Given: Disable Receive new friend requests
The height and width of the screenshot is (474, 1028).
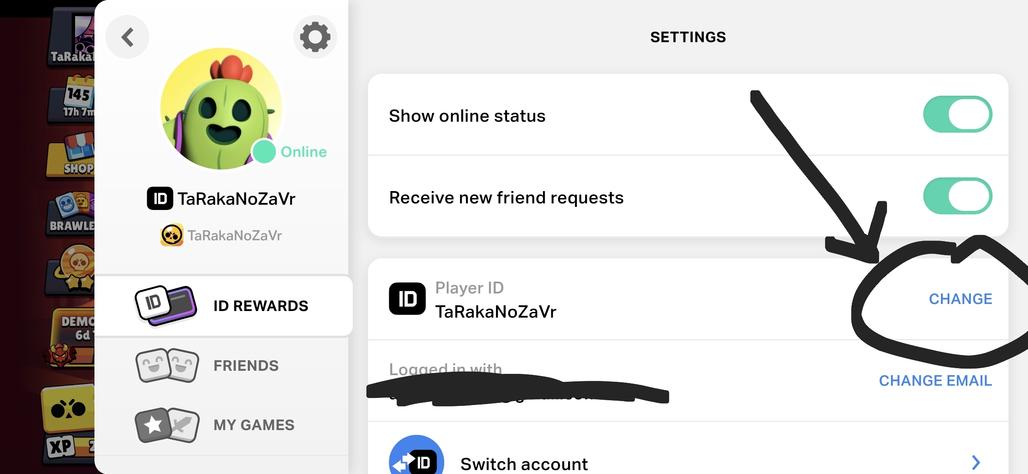Looking at the screenshot, I should pyautogui.click(x=957, y=196).
